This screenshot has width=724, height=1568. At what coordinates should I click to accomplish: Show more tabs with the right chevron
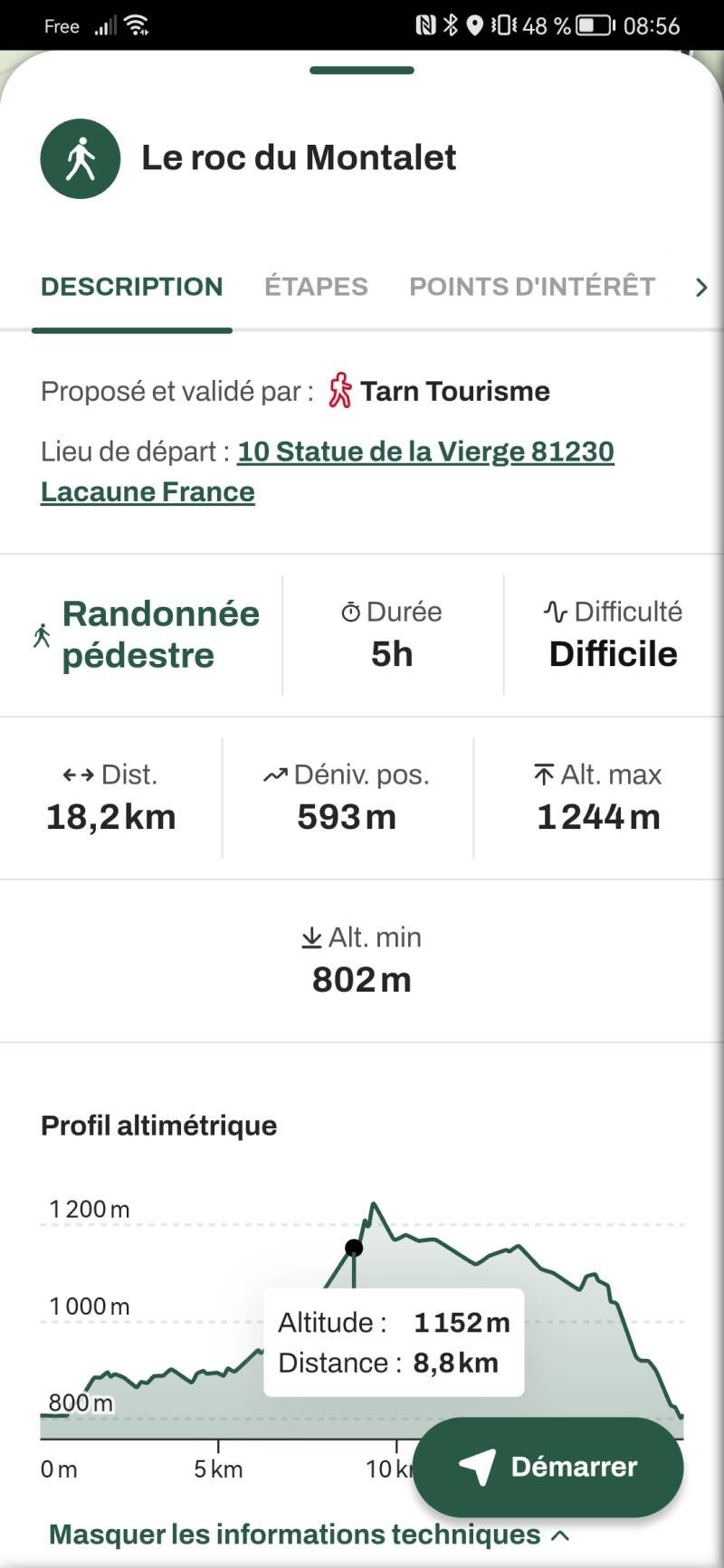(x=701, y=288)
